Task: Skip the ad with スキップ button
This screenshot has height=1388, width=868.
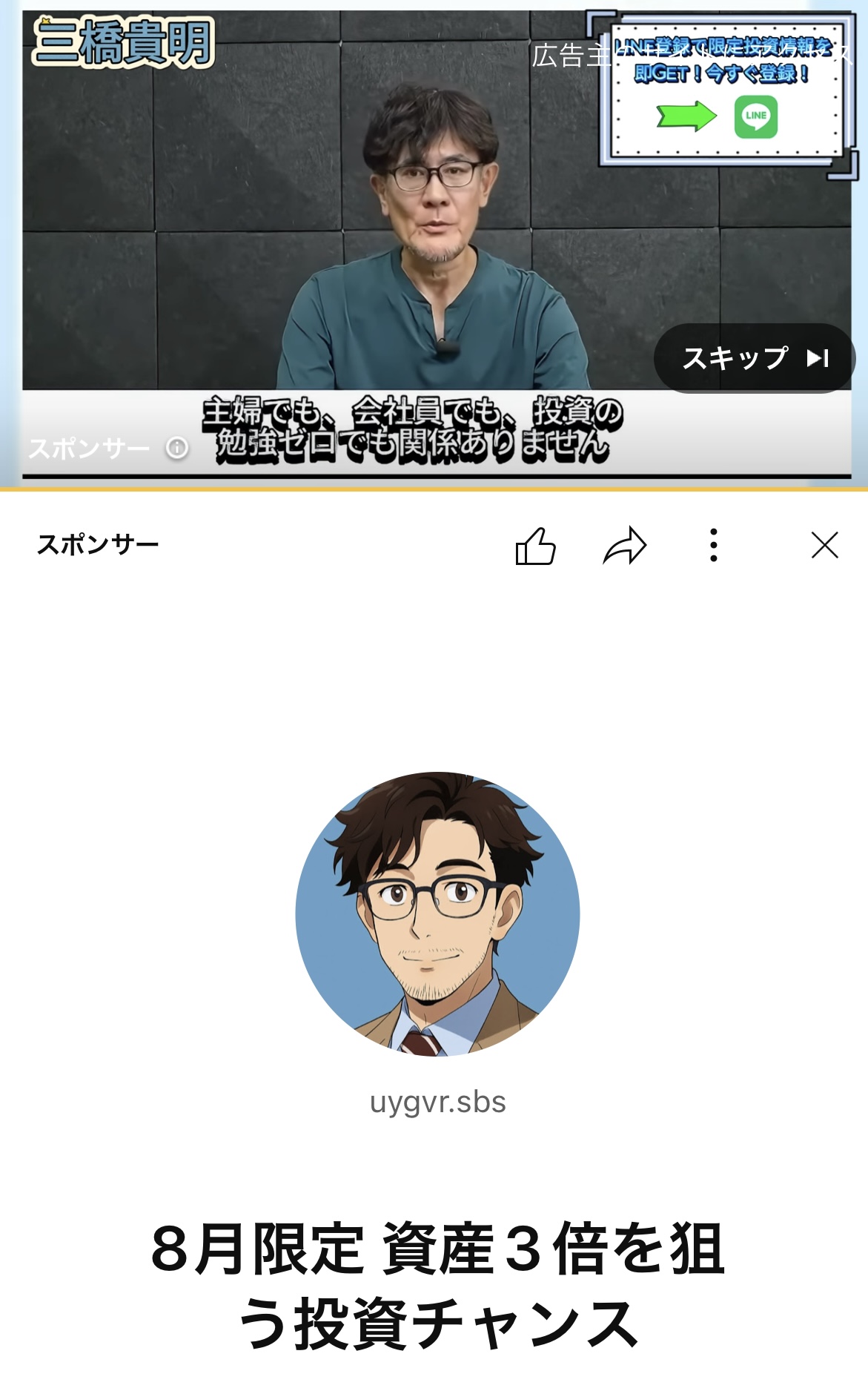Action: pos(754,358)
